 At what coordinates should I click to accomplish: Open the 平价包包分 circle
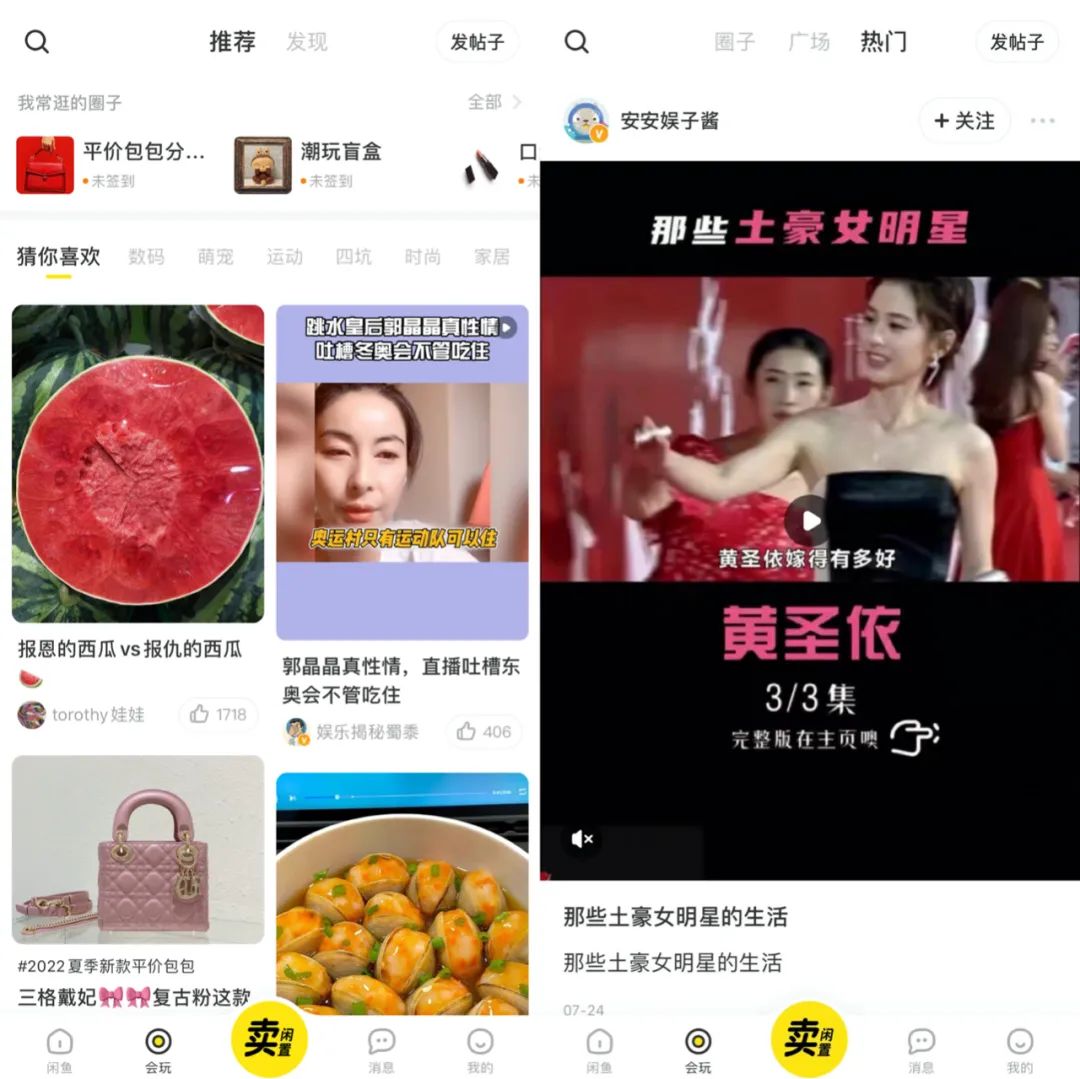pyautogui.click(x=142, y=153)
